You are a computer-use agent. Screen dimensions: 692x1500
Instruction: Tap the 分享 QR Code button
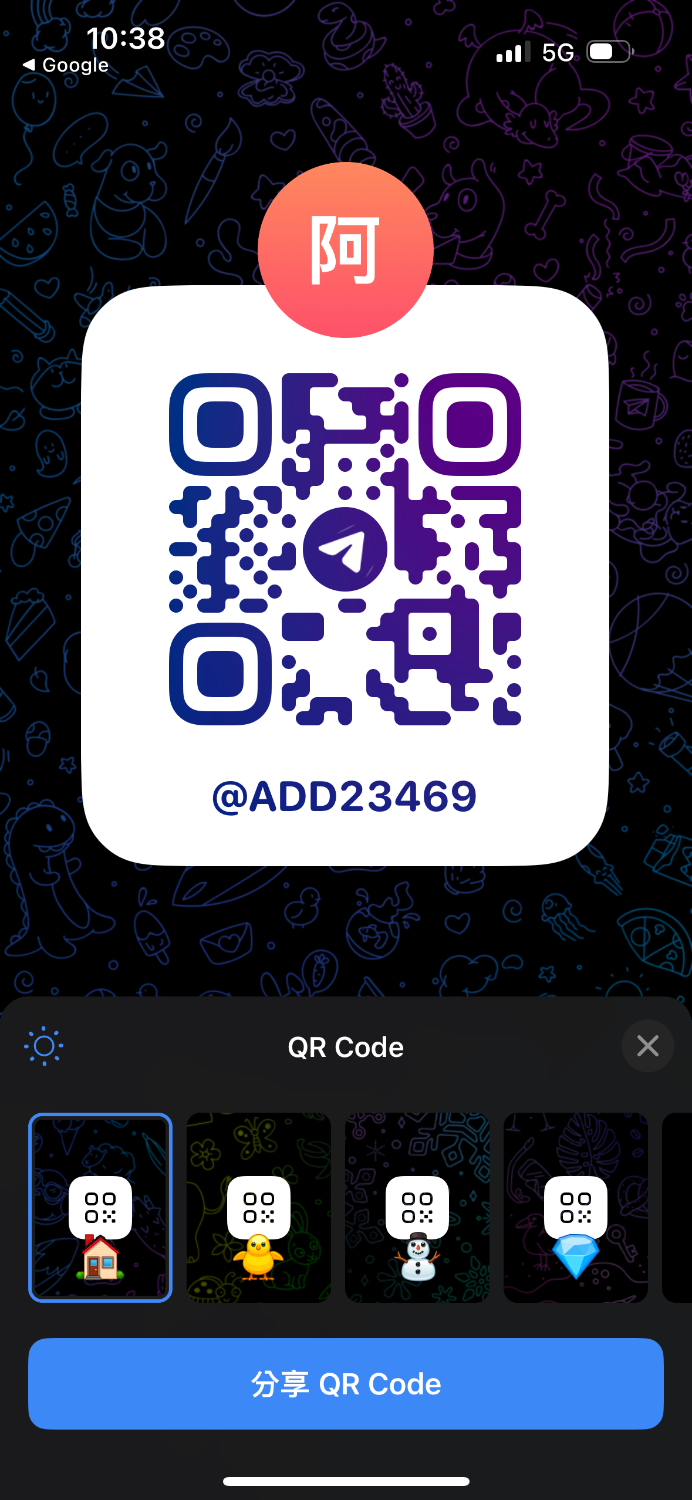click(346, 1384)
